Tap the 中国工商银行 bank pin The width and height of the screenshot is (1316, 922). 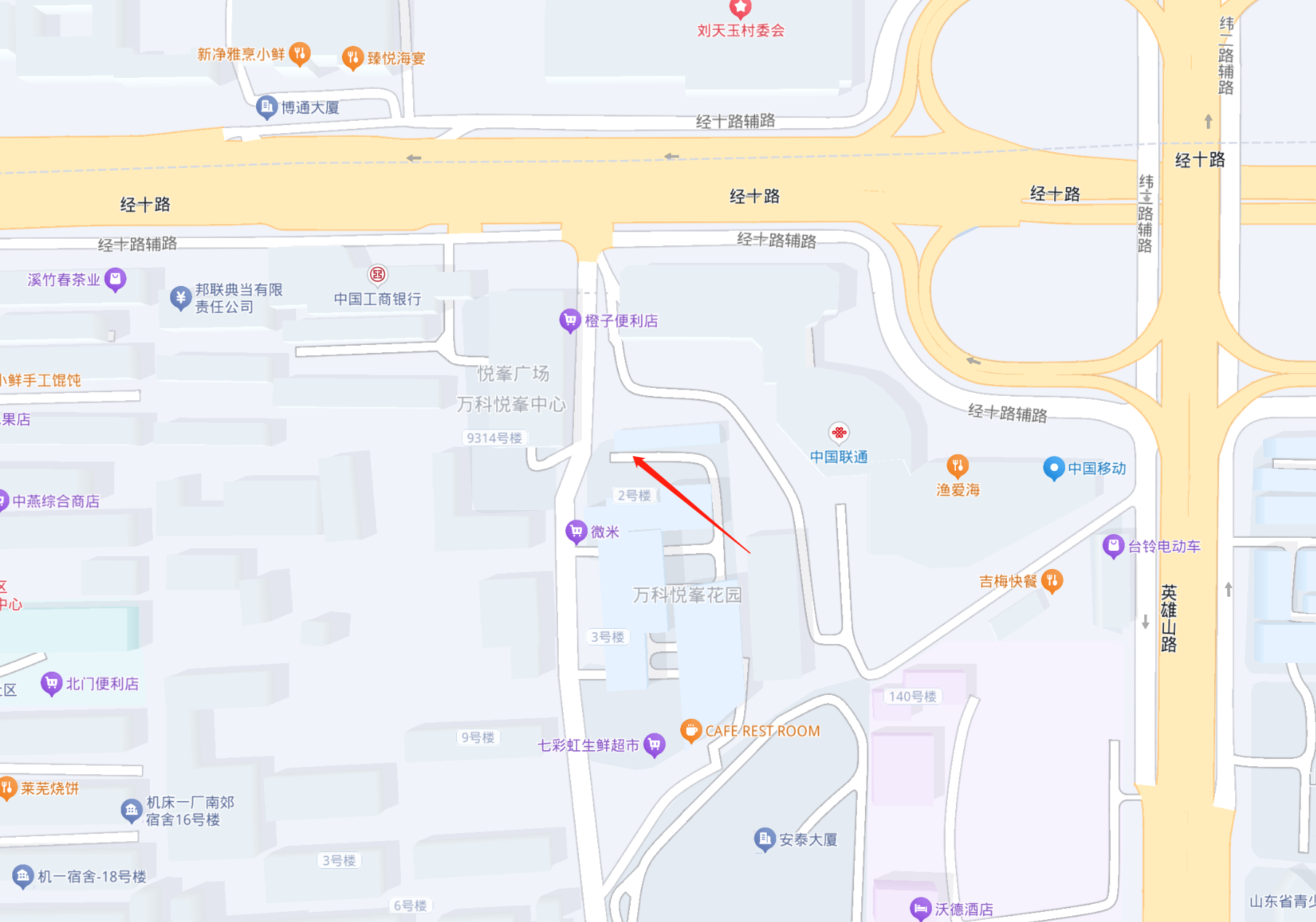[377, 275]
